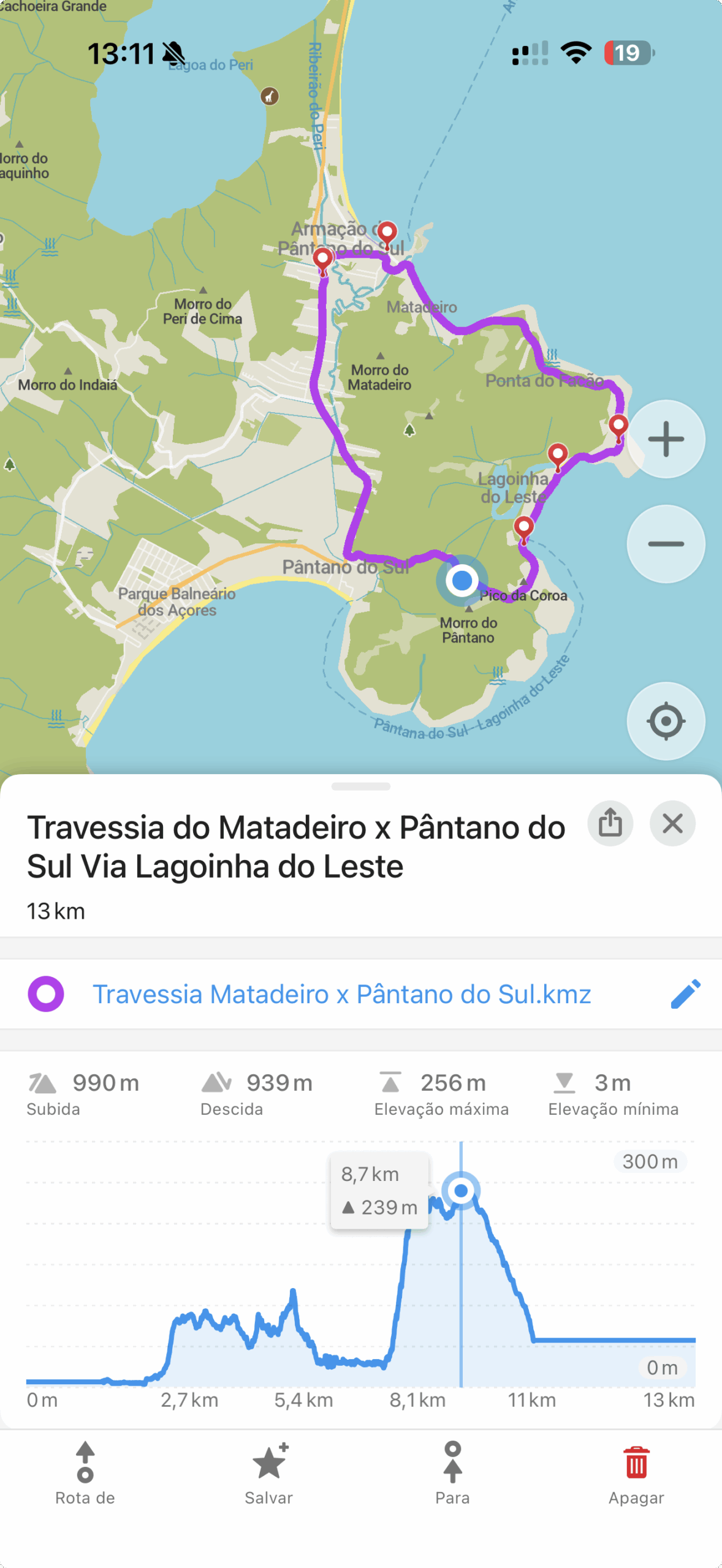The height and width of the screenshot is (1568, 722).
Task: Open Travessia Matadeiro x Pântano do Sul.kmz list
Action: (341, 994)
